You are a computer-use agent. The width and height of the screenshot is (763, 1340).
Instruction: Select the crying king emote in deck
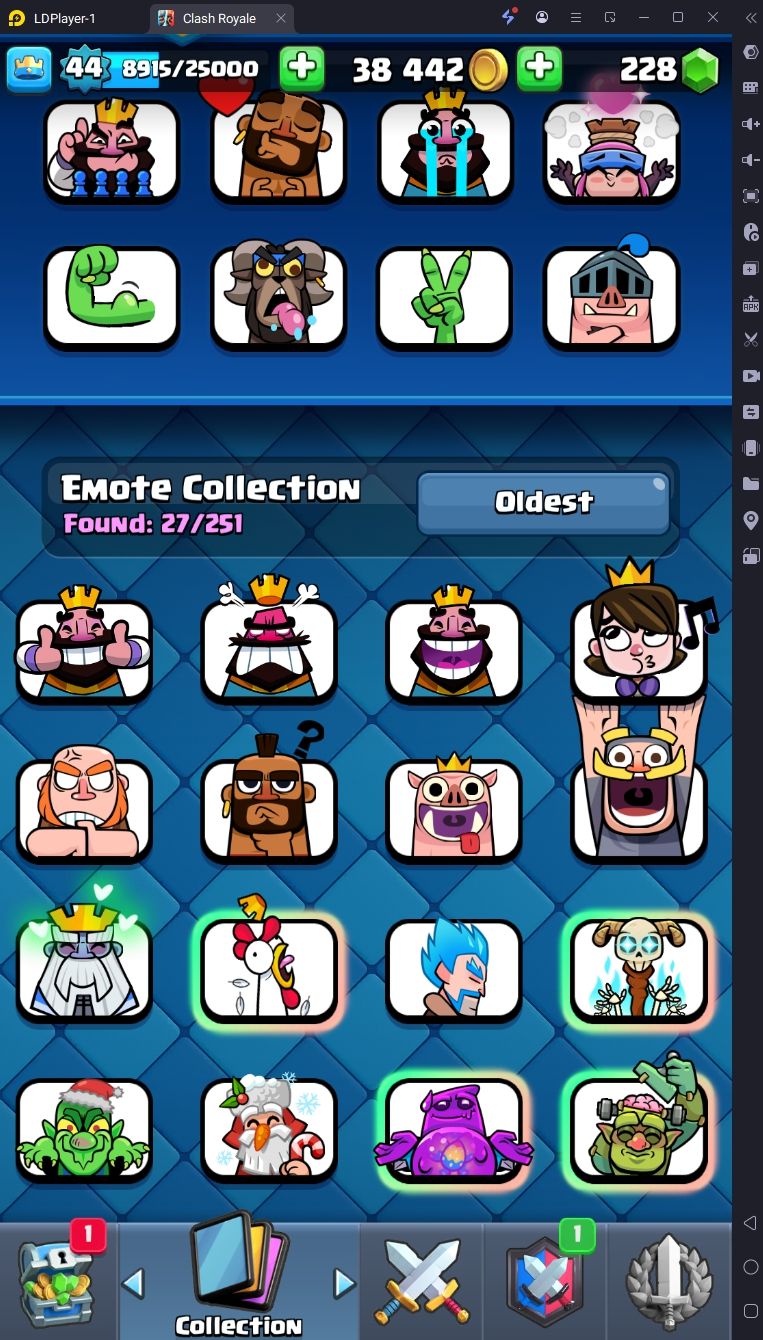pos(445,148)
